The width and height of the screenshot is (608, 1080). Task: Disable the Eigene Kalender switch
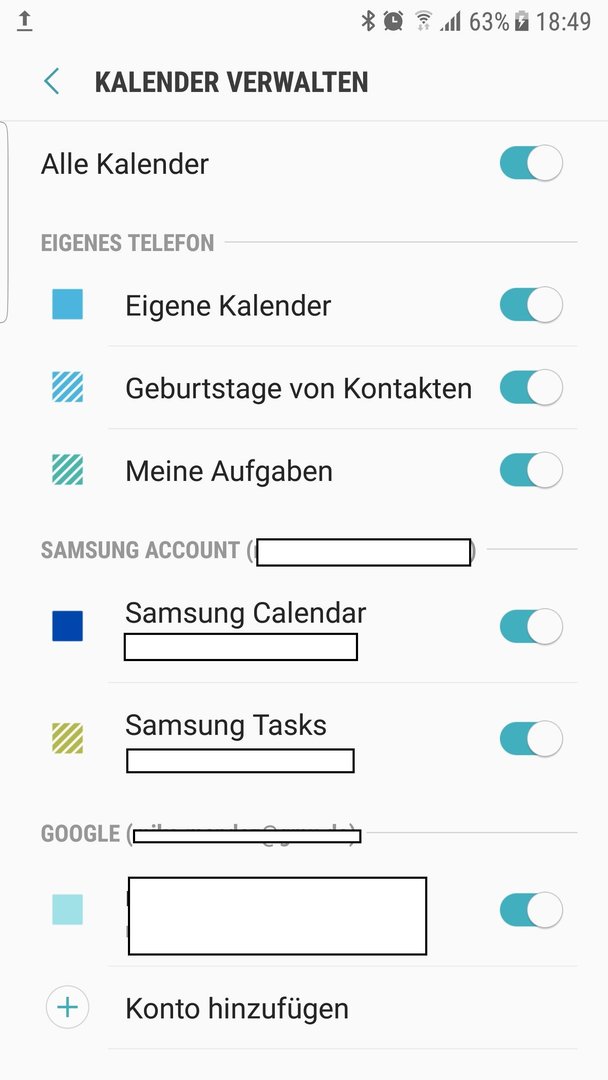[x=531, y=305]
